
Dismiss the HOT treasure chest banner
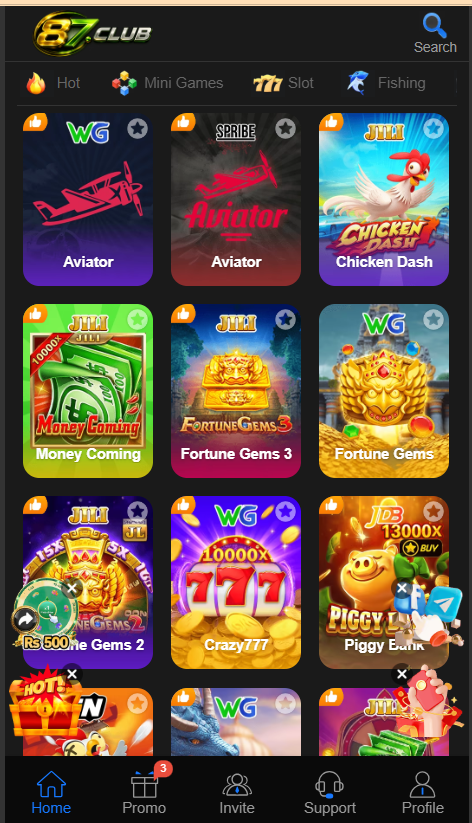(72, 674)
